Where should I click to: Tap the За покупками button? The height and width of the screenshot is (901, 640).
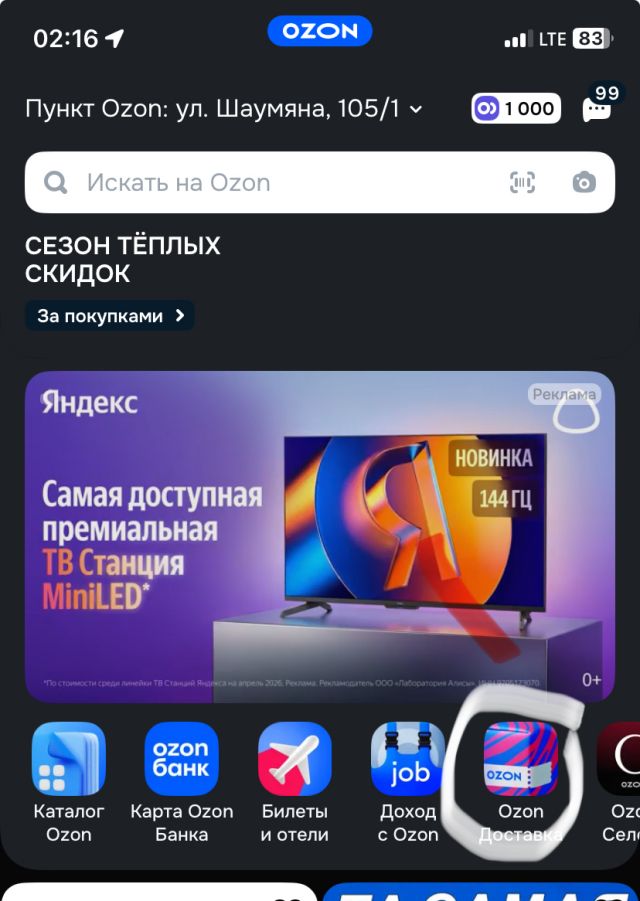point(110,316)
